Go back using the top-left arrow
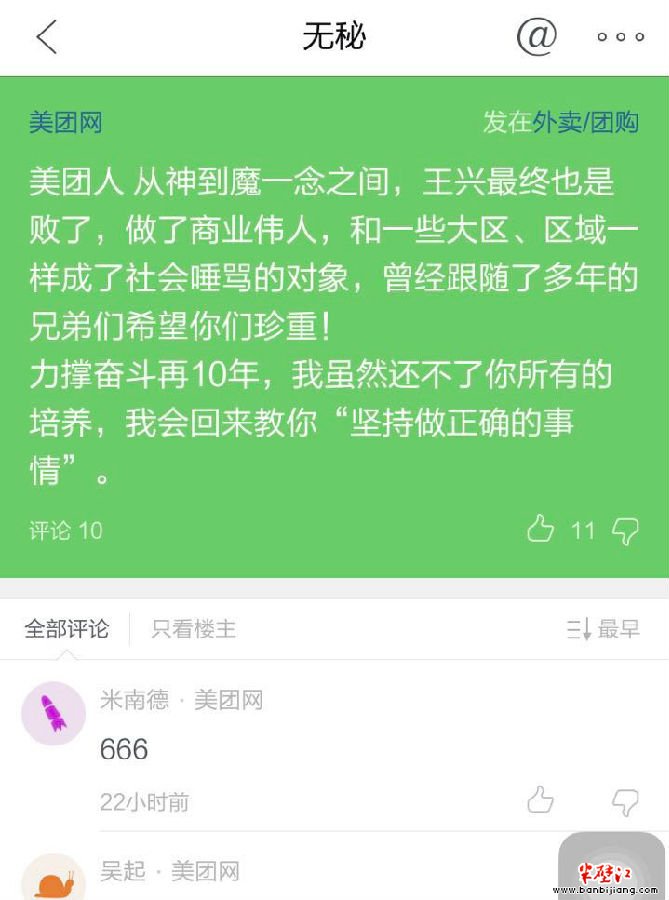669x900 pixels. tap(46, 38)
